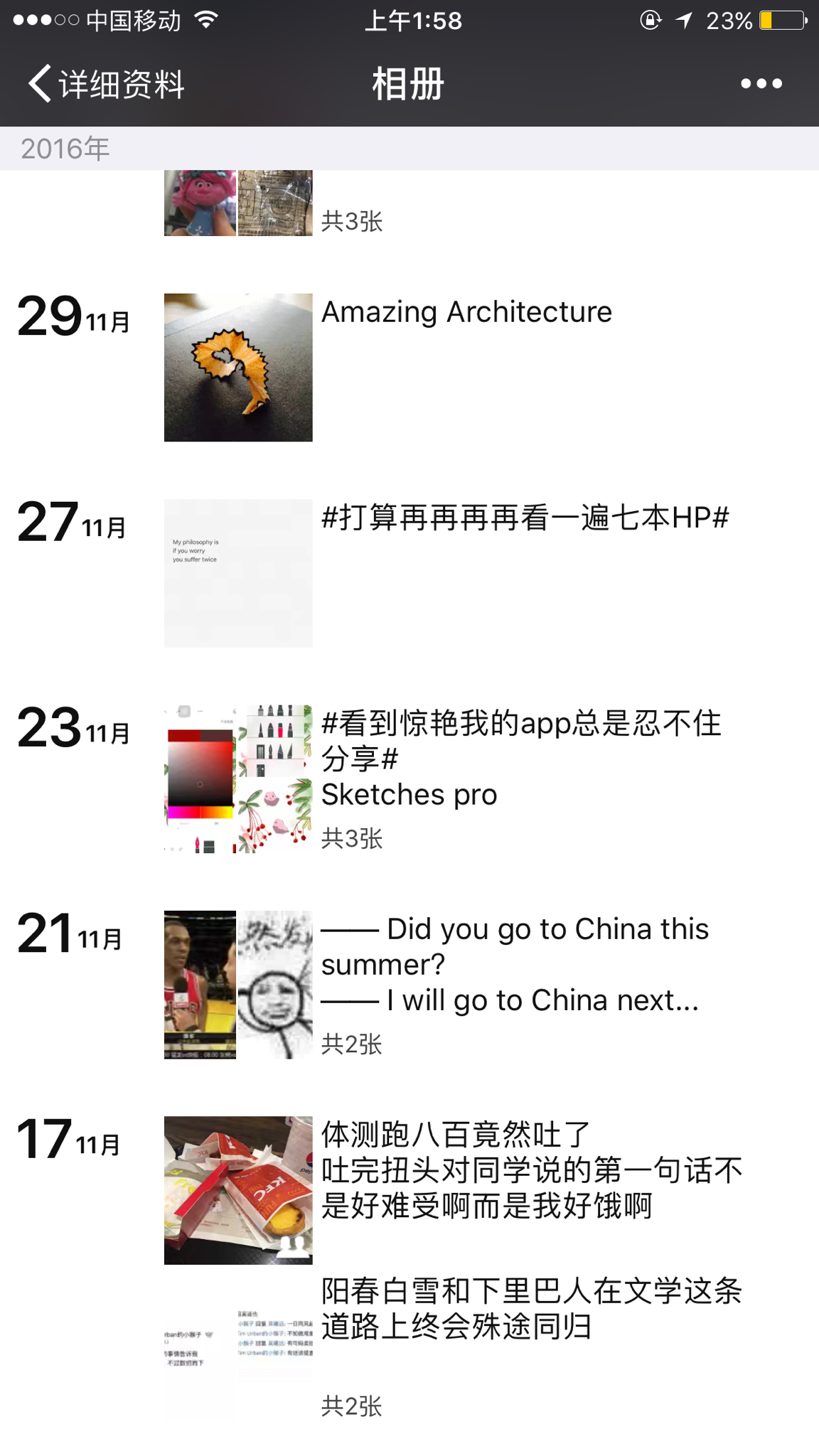Tap the Sketches pro post text
This screenshot has height=1456, width=819.
tap(409, 794)
